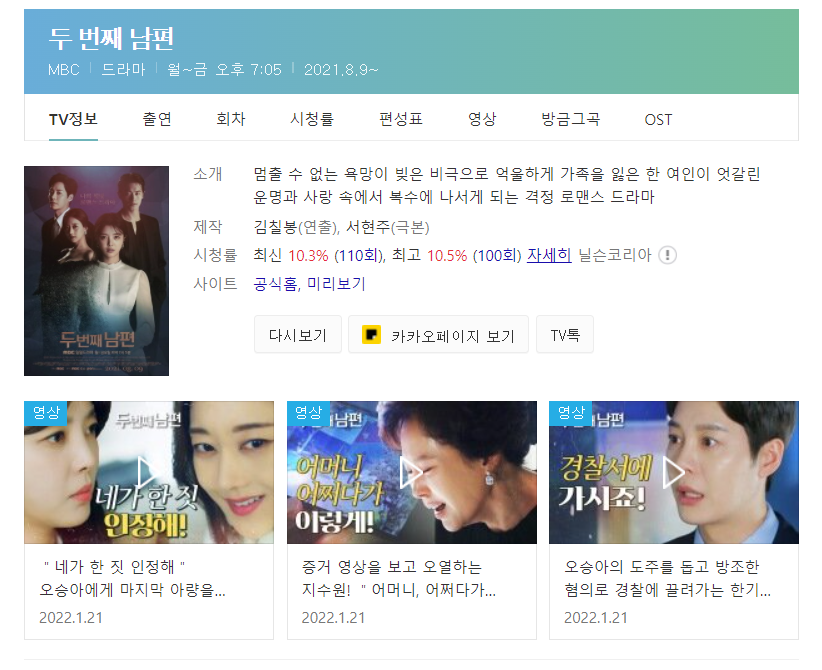Switch to the 출연 tab
The image size is (822, 670).
pos(157,119)
